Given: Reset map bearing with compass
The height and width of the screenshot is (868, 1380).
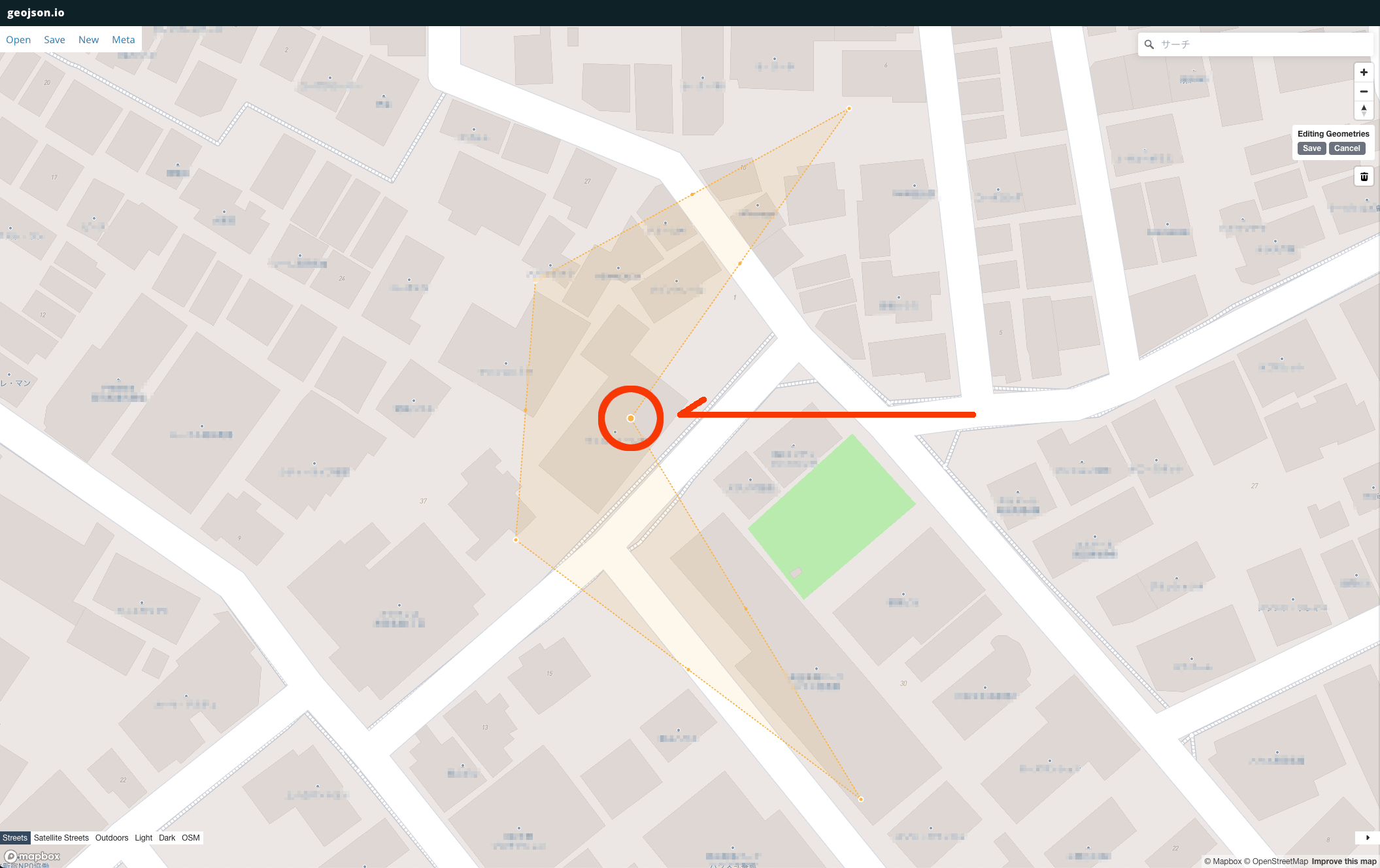Looking at the screenshot, I should pyautogui.click(x=1364, y=110).
